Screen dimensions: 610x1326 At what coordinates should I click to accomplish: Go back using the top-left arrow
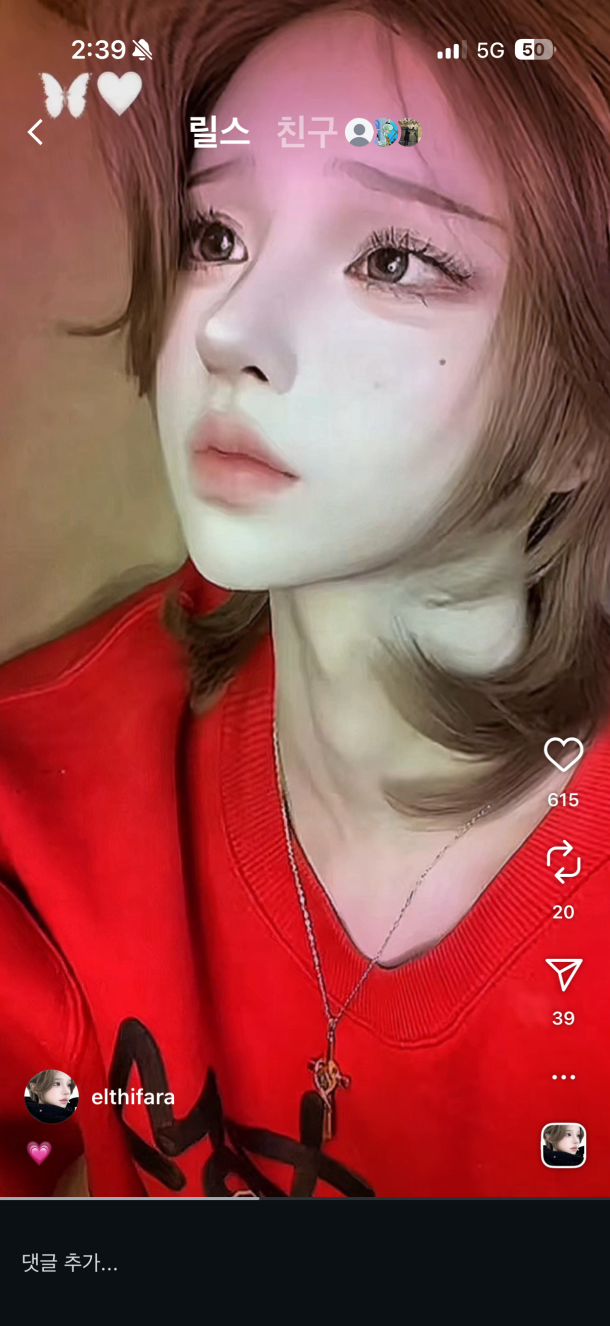(36, 132)
